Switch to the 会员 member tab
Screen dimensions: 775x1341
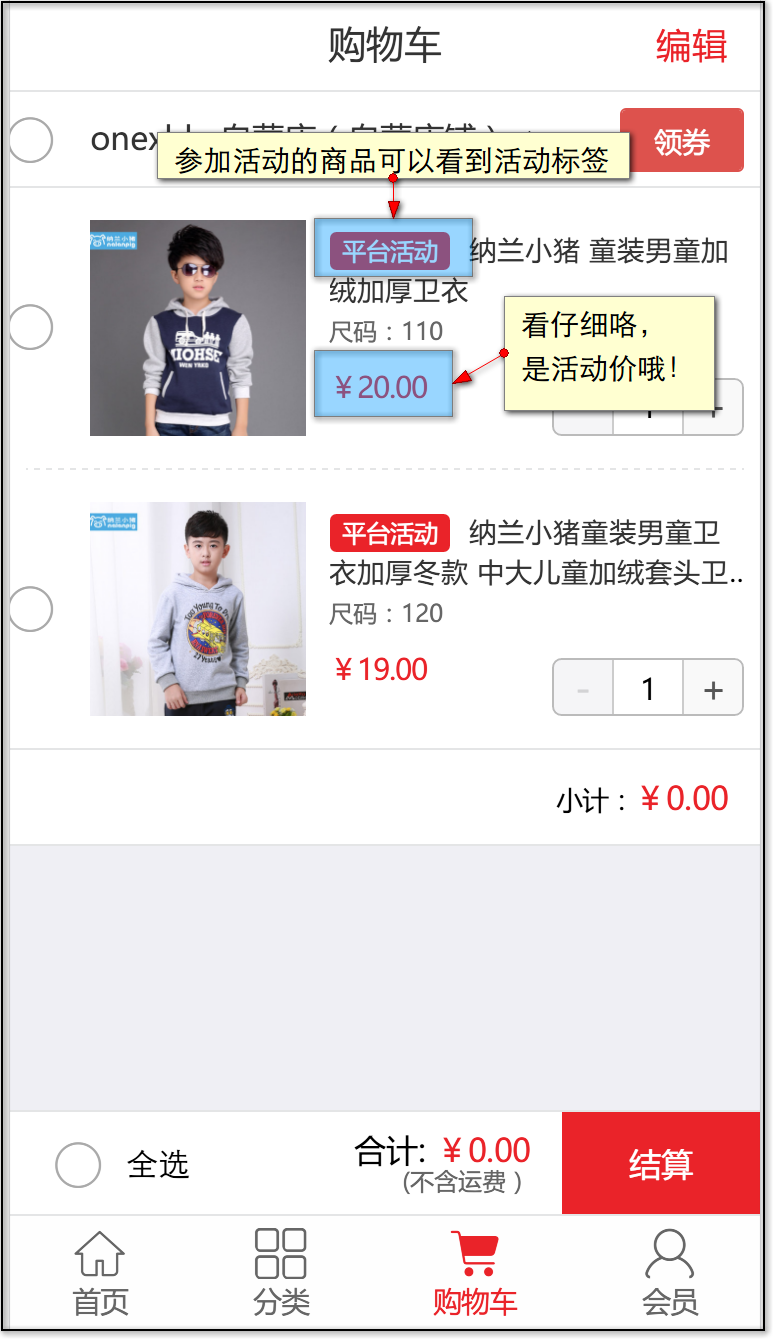coord(670,1273)
